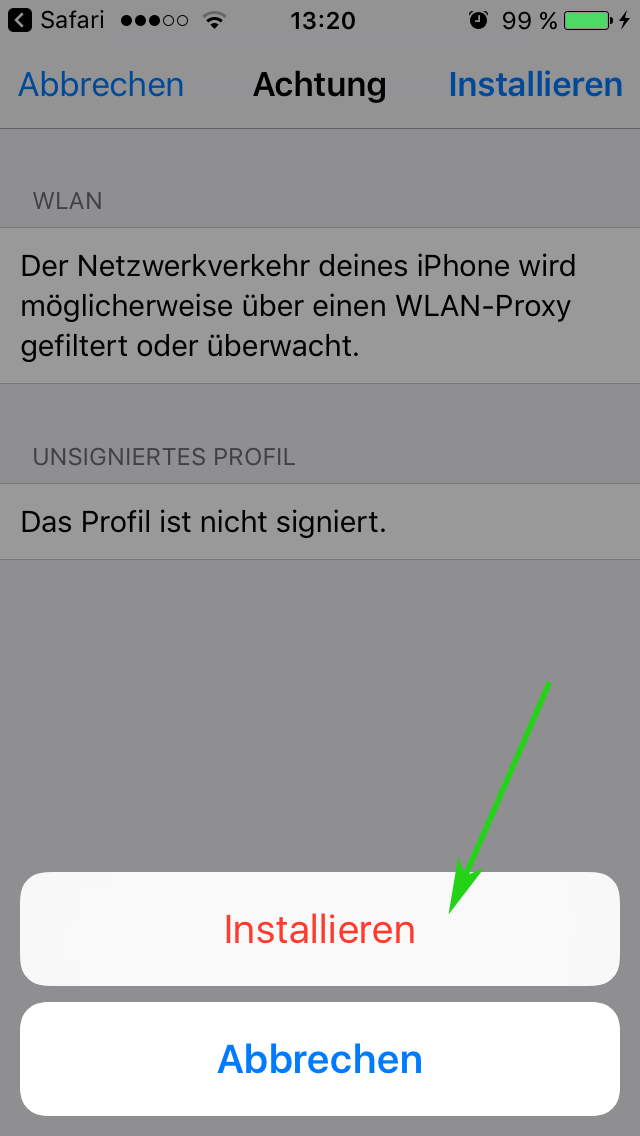Tap Abbrechen in the top navigation bar
Screen dimensions: 640x1136
tap(101, 85)
